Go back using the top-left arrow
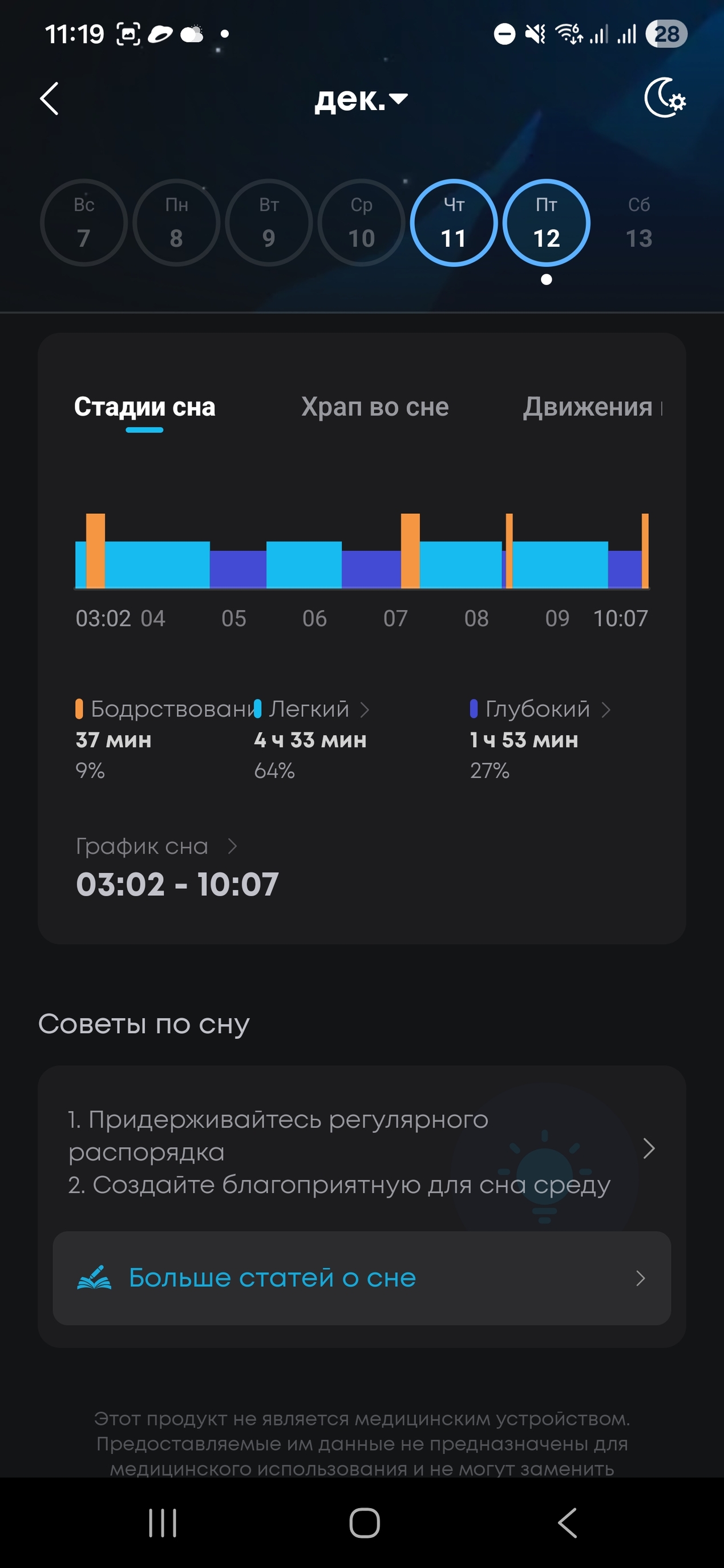The image size is (724, 1568). click(49, 99)
